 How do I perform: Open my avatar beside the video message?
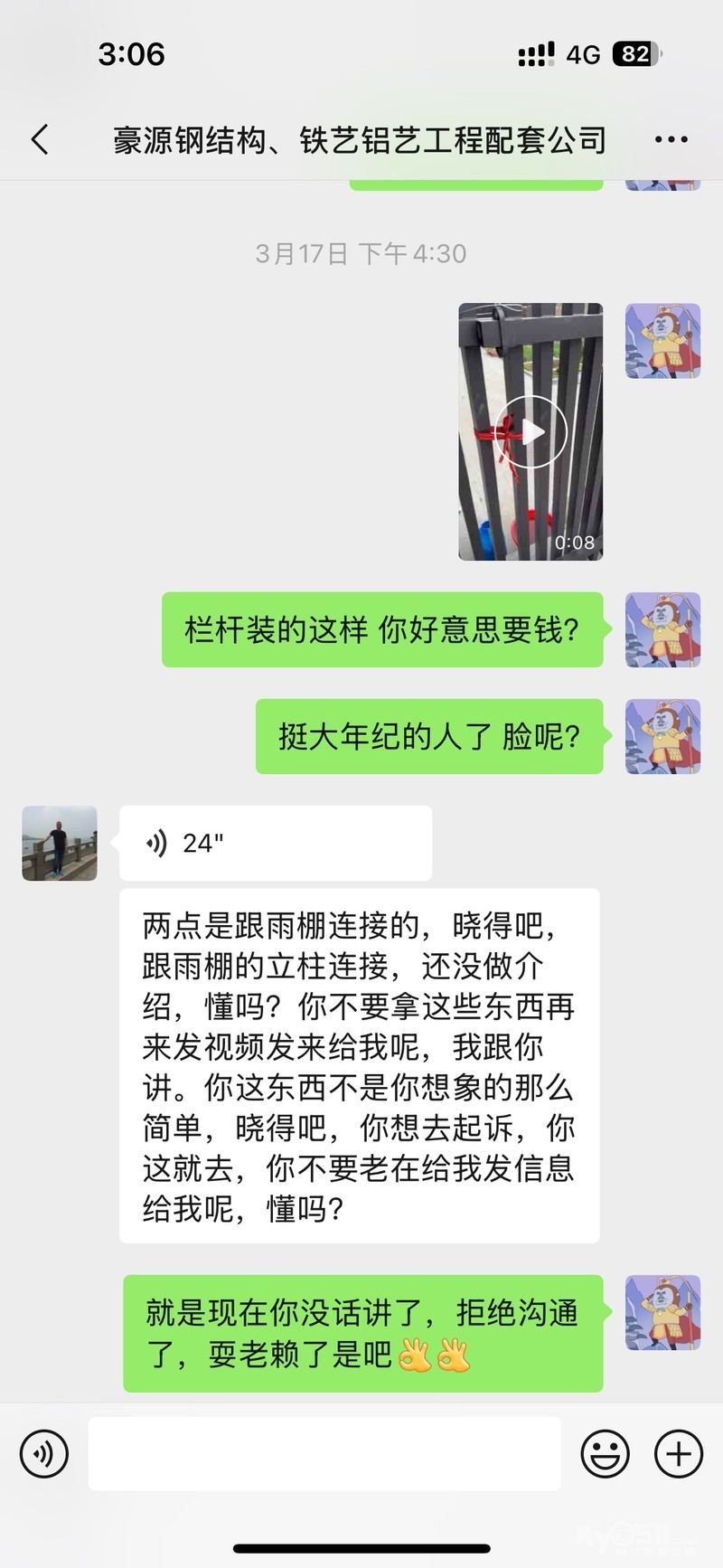click(662, 341)
